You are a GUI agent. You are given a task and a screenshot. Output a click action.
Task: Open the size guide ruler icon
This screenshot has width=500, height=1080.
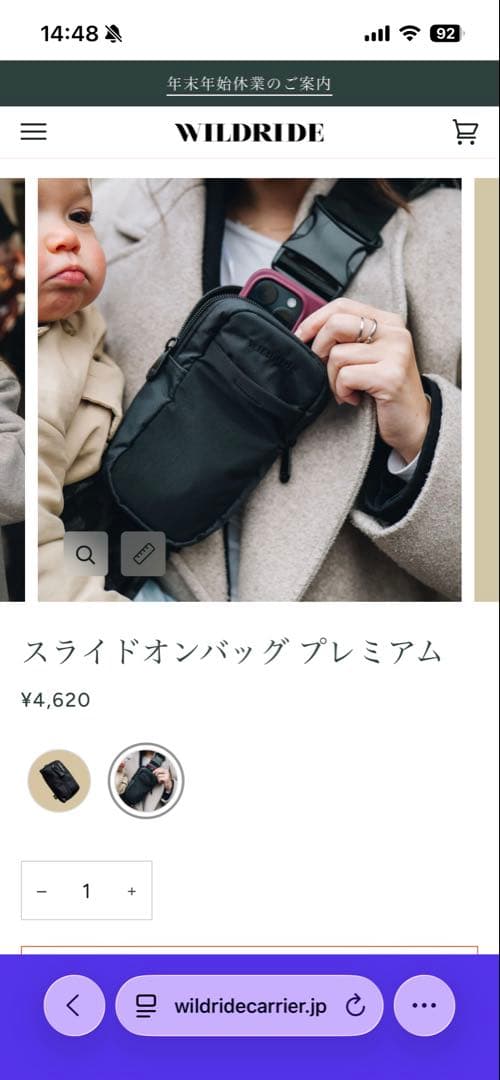point(143,554)
